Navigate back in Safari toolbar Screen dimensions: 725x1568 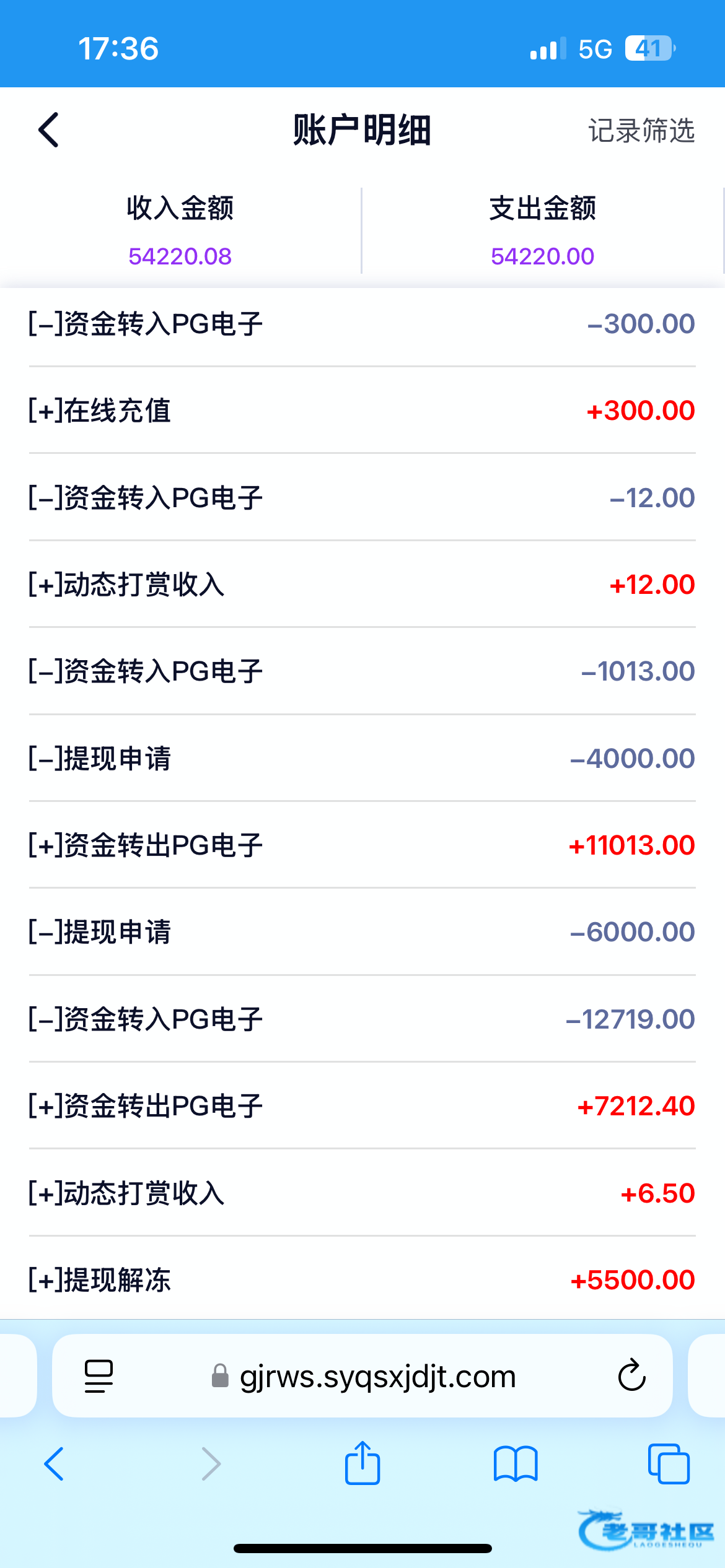point(54,1464)
